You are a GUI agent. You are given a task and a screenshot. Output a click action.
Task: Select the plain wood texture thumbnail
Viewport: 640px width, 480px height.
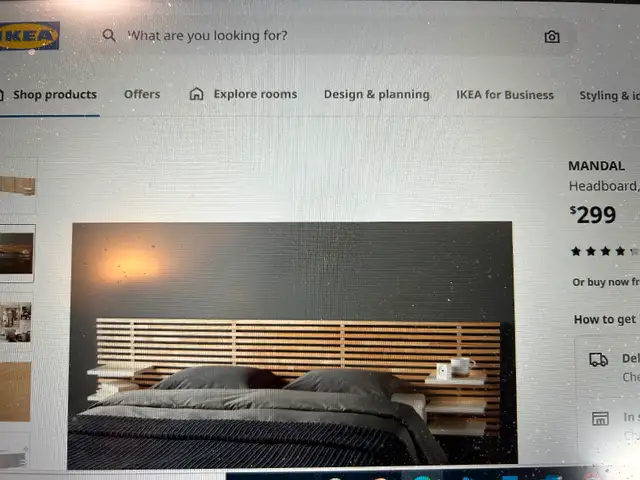point(15,391)
